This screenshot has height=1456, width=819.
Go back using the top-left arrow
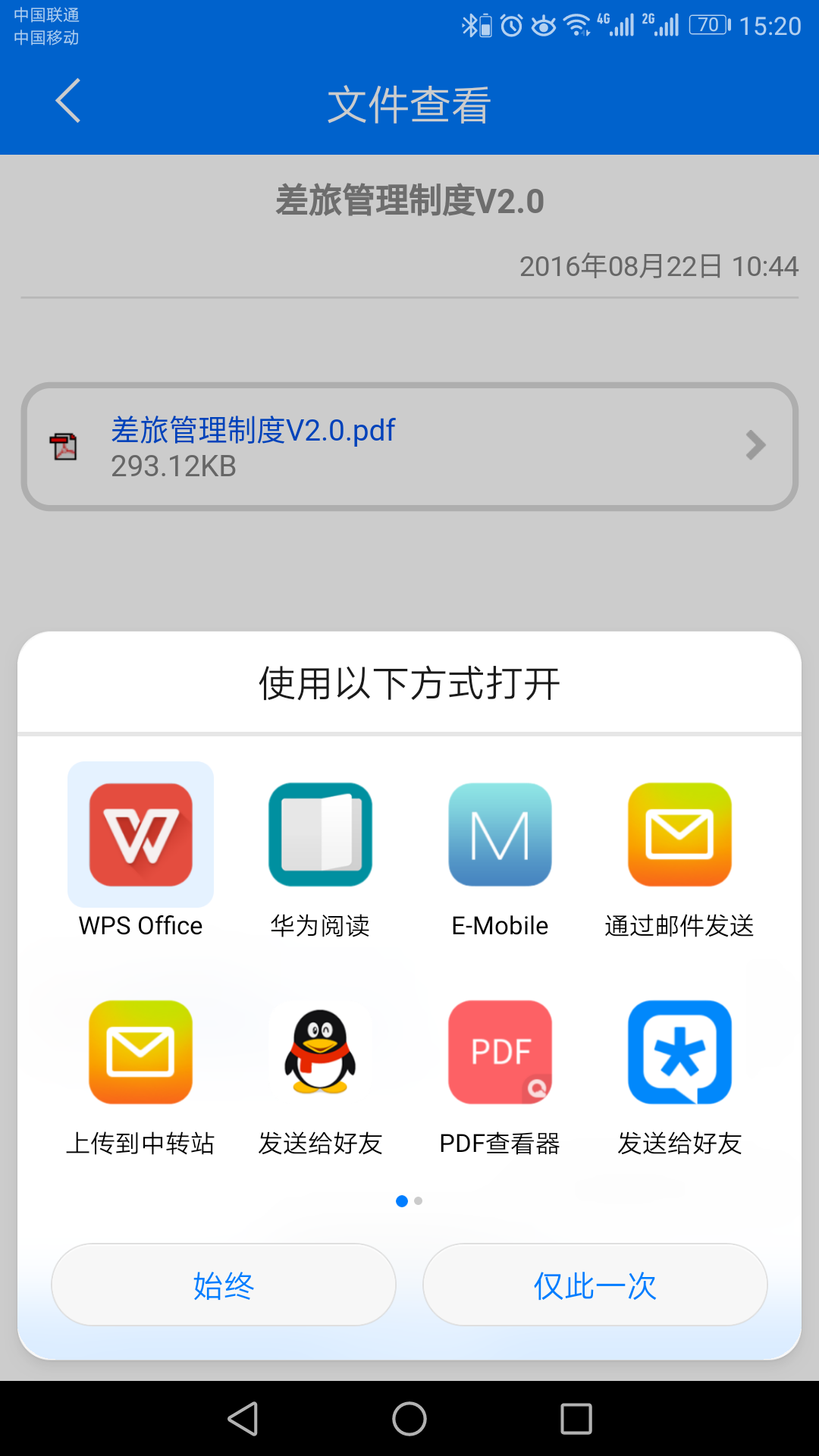pyautogui.click(x=68, y=101)
